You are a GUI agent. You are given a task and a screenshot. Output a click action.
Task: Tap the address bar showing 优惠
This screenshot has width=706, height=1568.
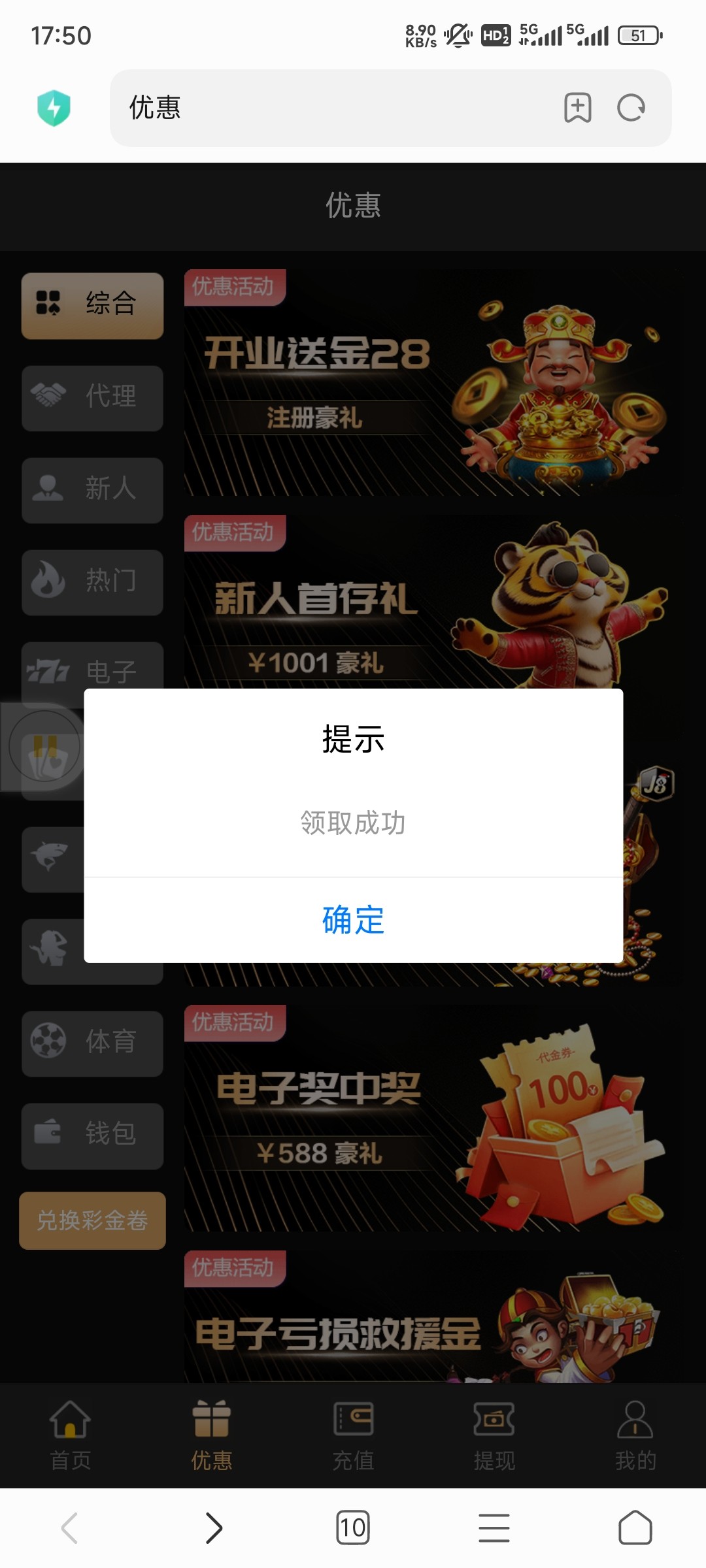(x=327, y=108)
